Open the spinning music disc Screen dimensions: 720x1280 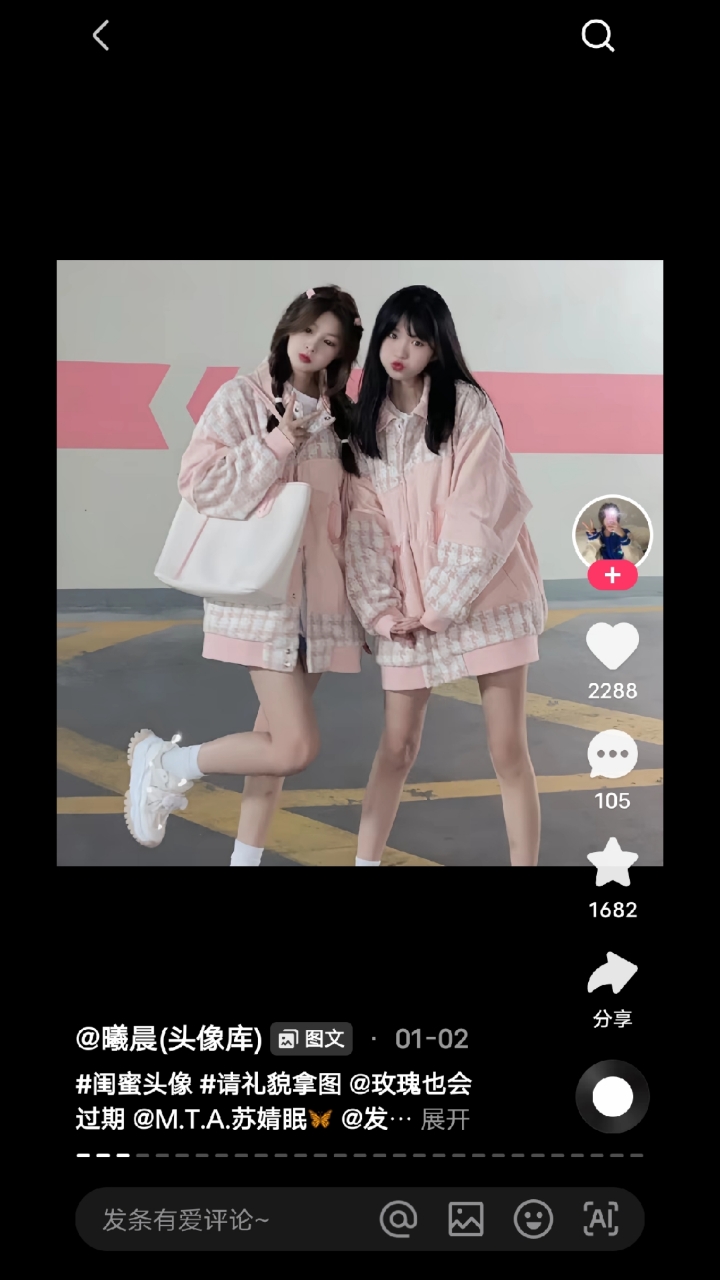pyautogui.click(x=612, y=1097)
